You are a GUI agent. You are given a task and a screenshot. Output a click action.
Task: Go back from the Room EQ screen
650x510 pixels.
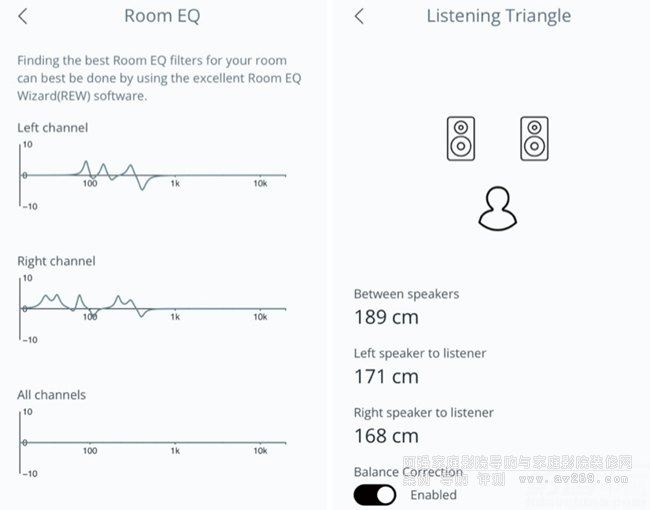point(23,16)
